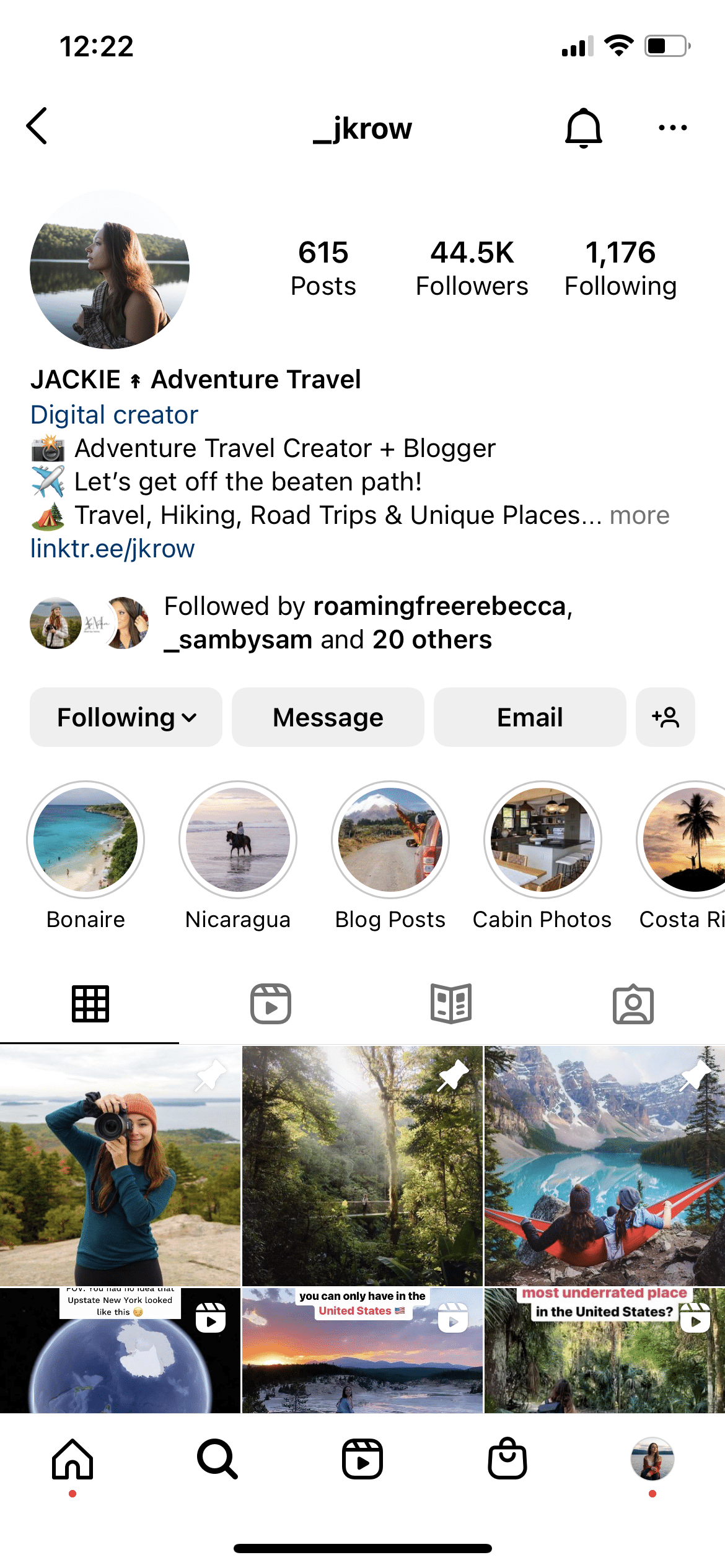The width and height of the screenshot is (725, 1568).
Task: Go back from the _jkrow profile
Action: 37,126
